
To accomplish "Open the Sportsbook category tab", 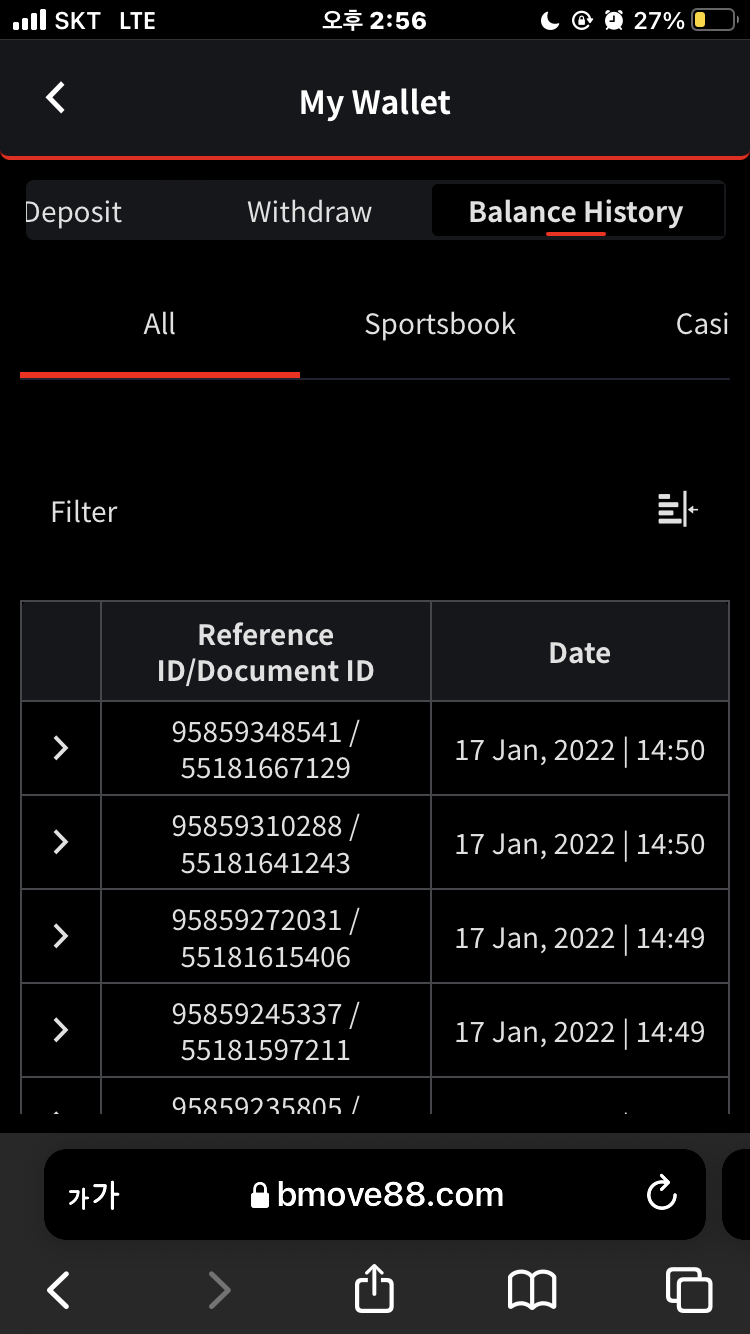I will point(440,324).
